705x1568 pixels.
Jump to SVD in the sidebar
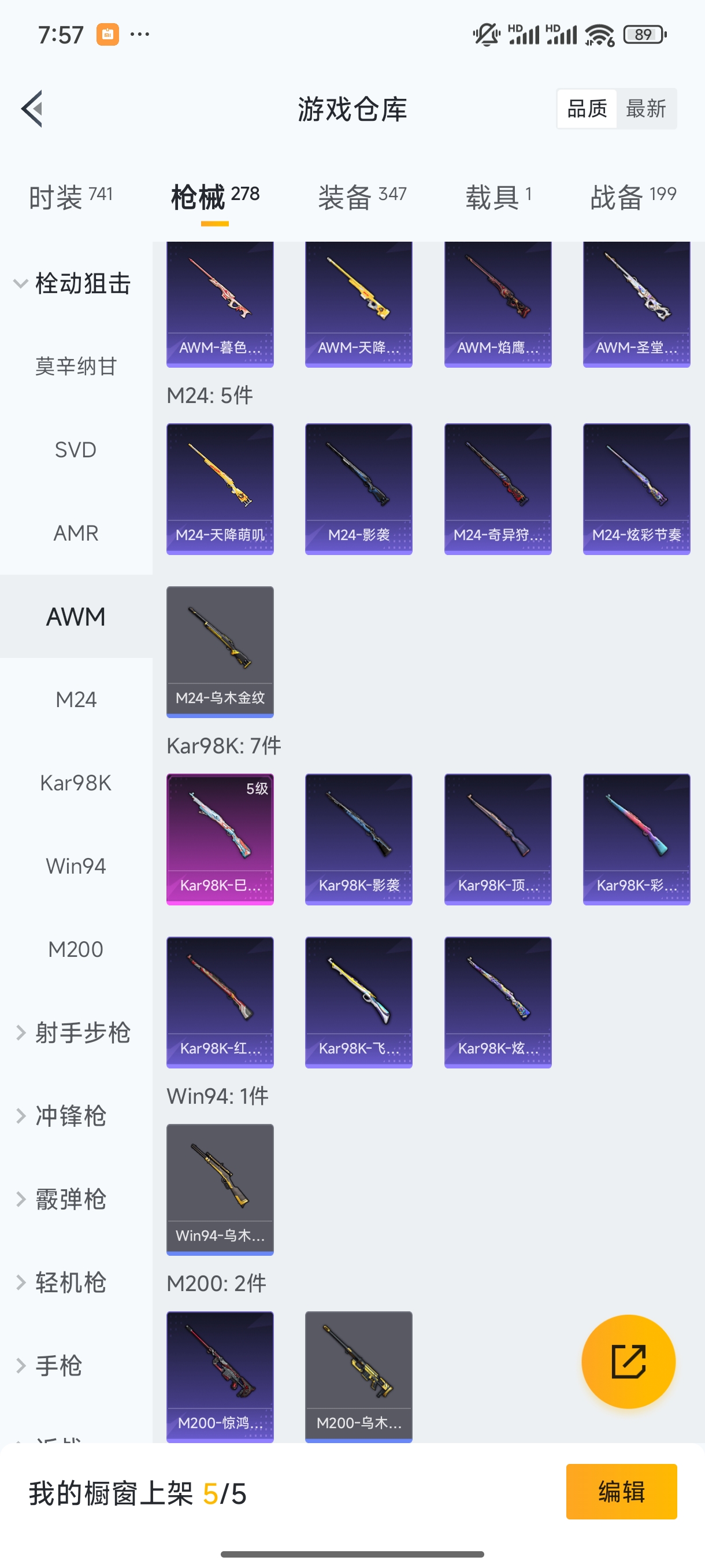(x=76, y=450)
